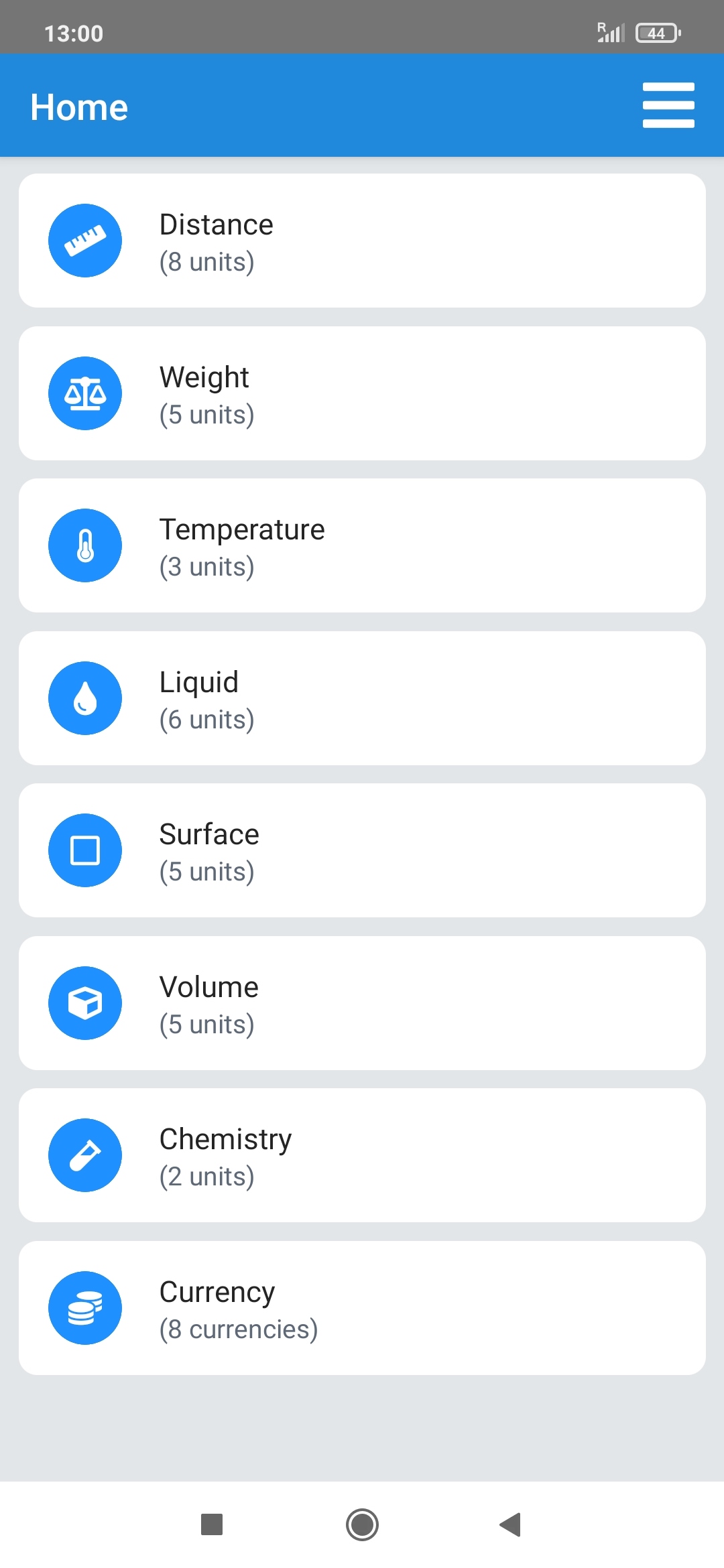This screenshot has height=1568, width=724.
Task: Open the Currency converter
Action: click(x=362, y=1308)
